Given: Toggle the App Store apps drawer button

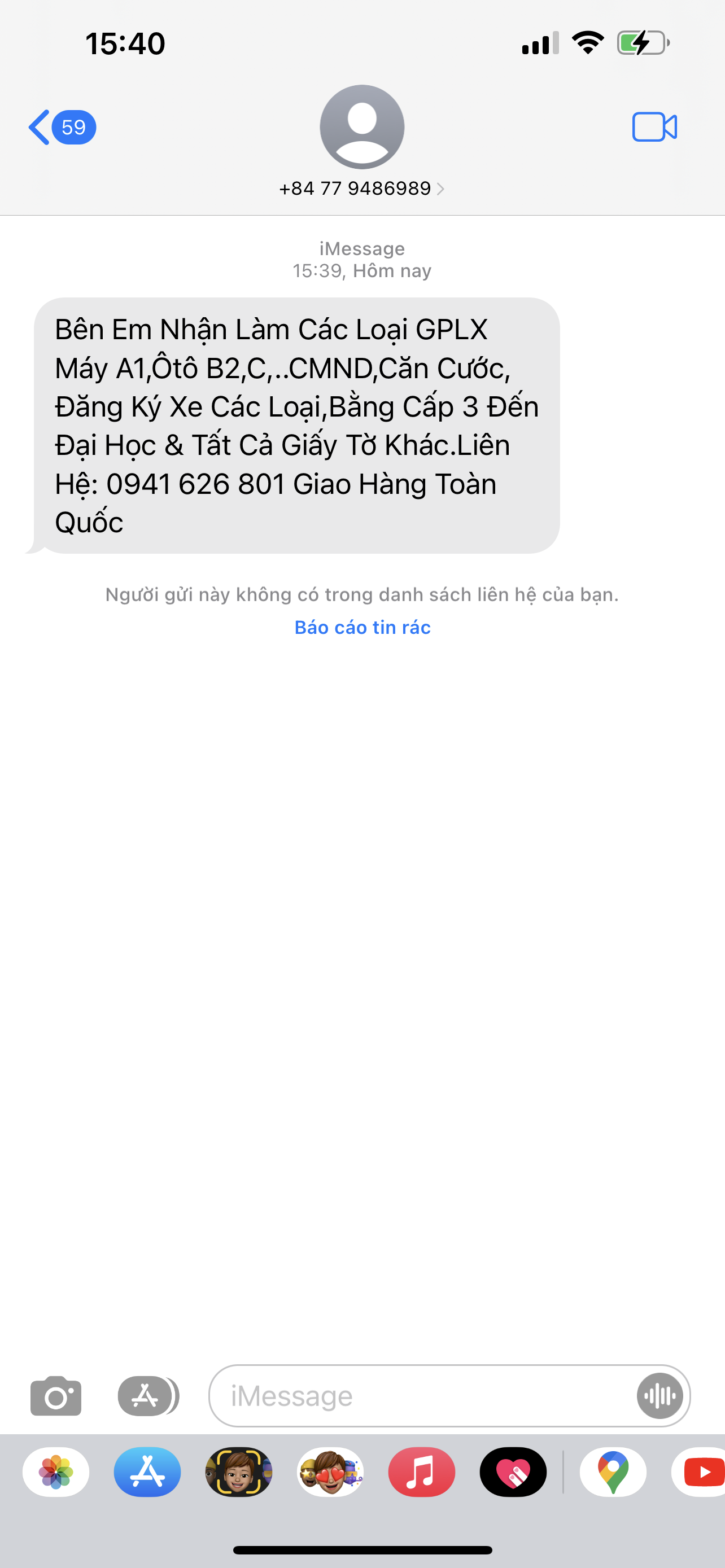Looking at the screenshot, I should click(147, 1395).
